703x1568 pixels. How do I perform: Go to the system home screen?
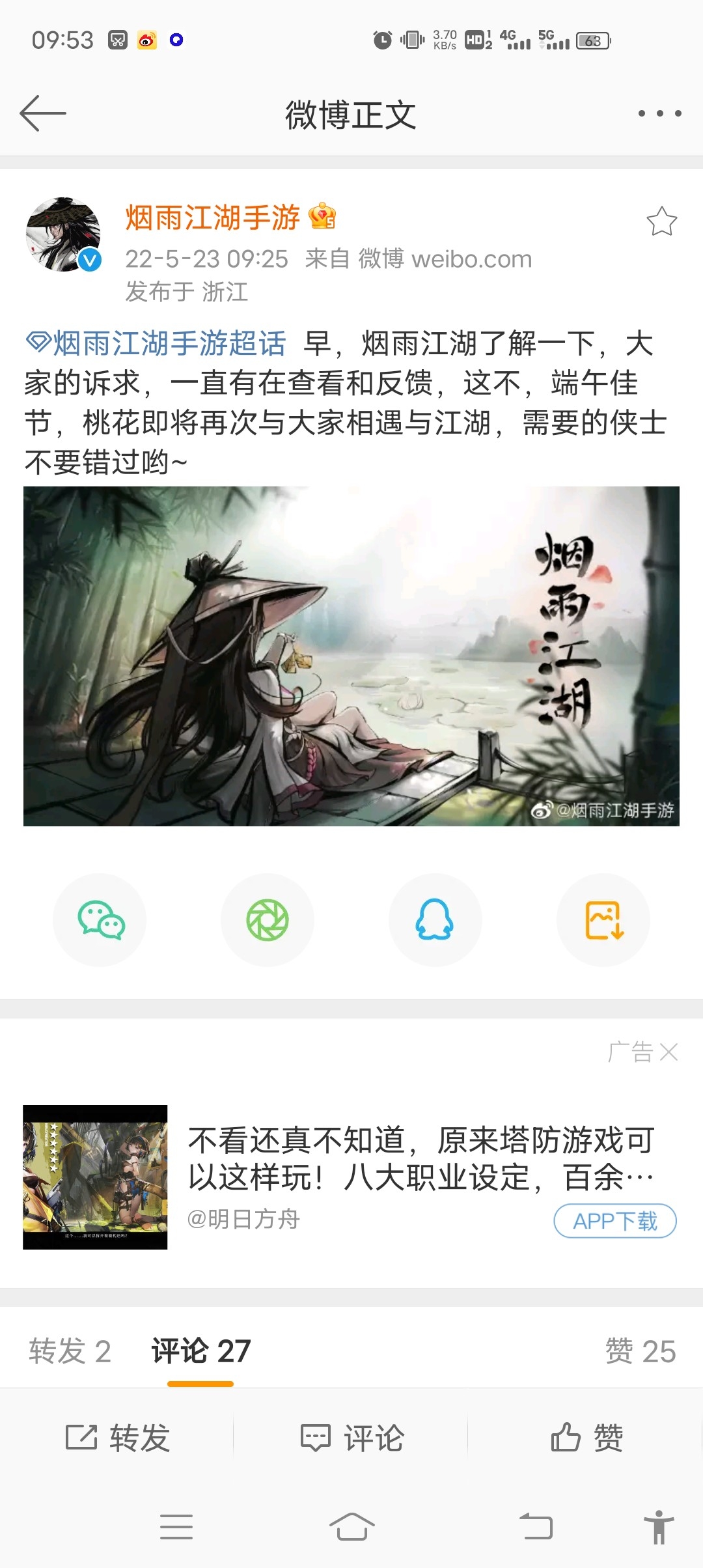(x=351, y=1526)
